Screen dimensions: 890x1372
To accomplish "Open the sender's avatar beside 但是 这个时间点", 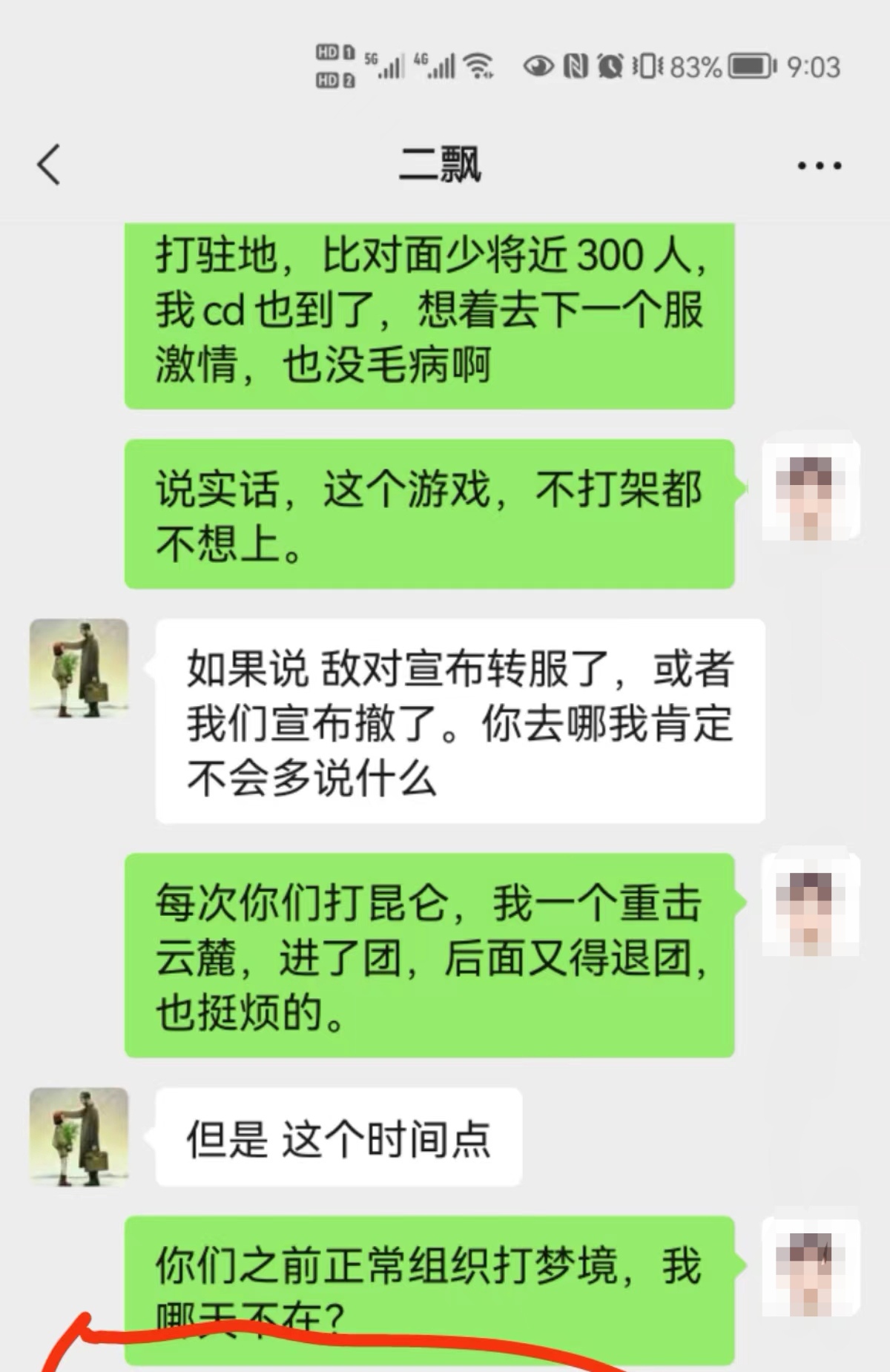I will click(x=79, y=1137).
